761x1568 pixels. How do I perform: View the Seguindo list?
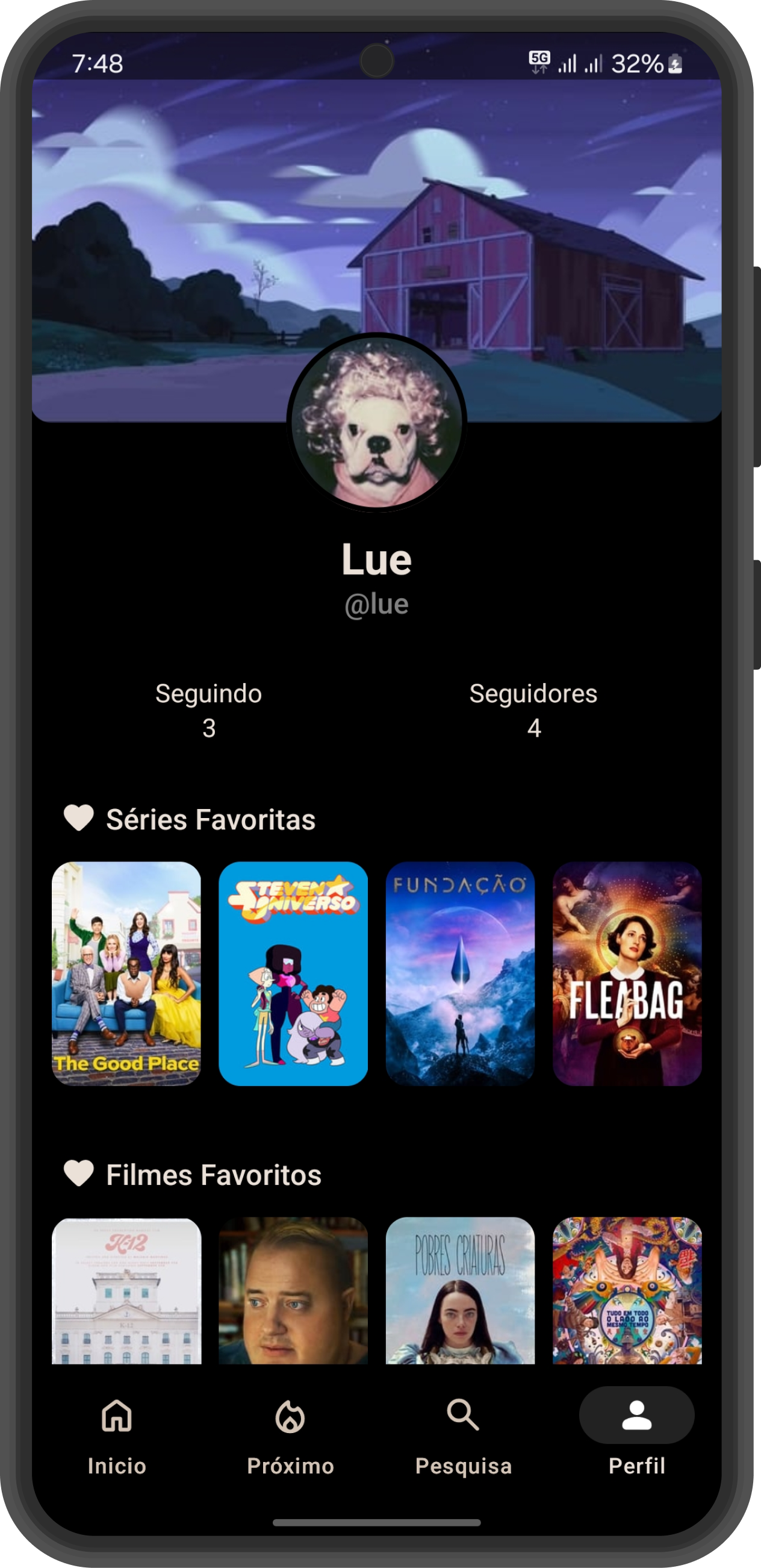[209, 710]
